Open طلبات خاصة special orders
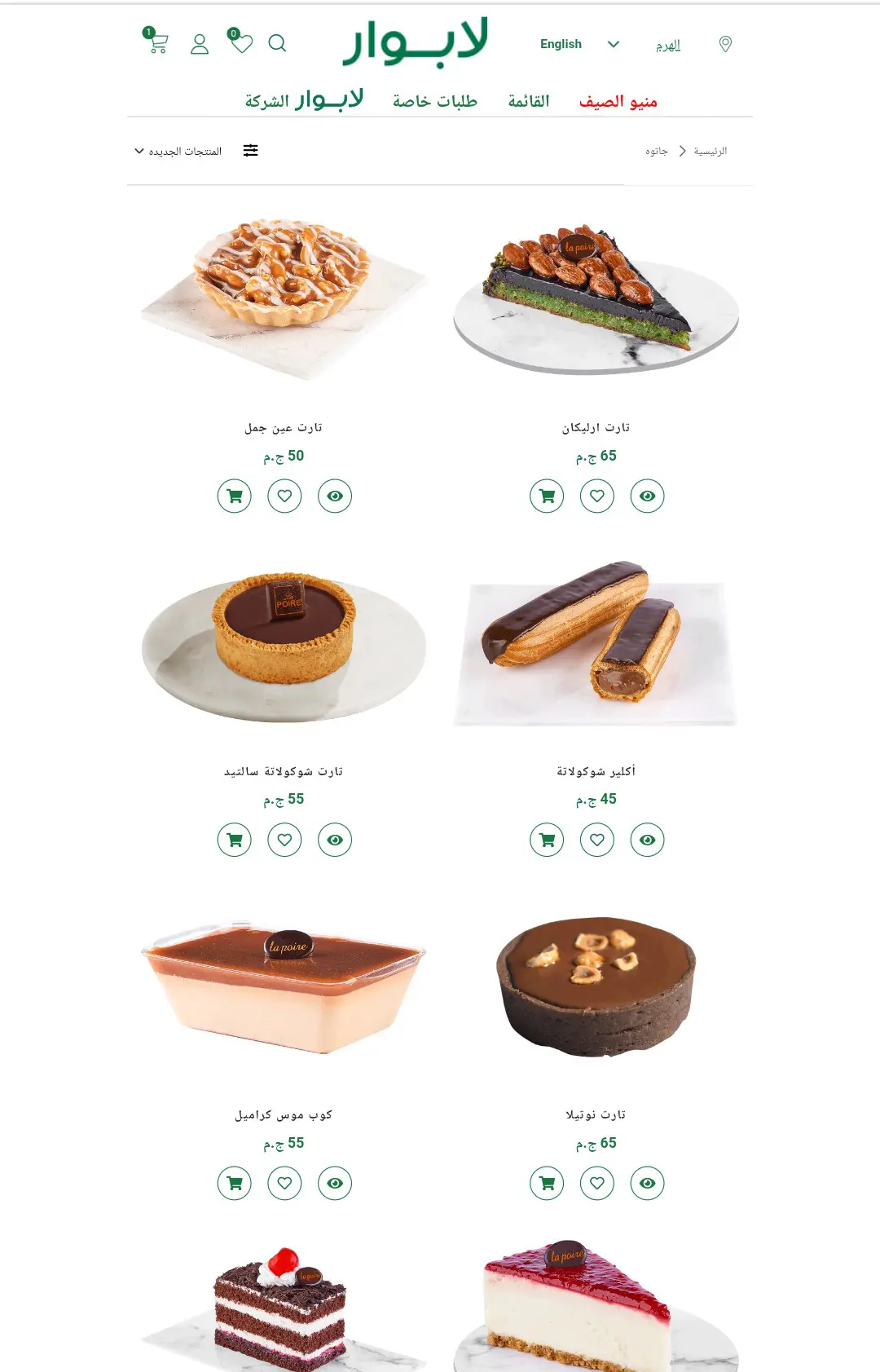 click(x=435, y=101)
